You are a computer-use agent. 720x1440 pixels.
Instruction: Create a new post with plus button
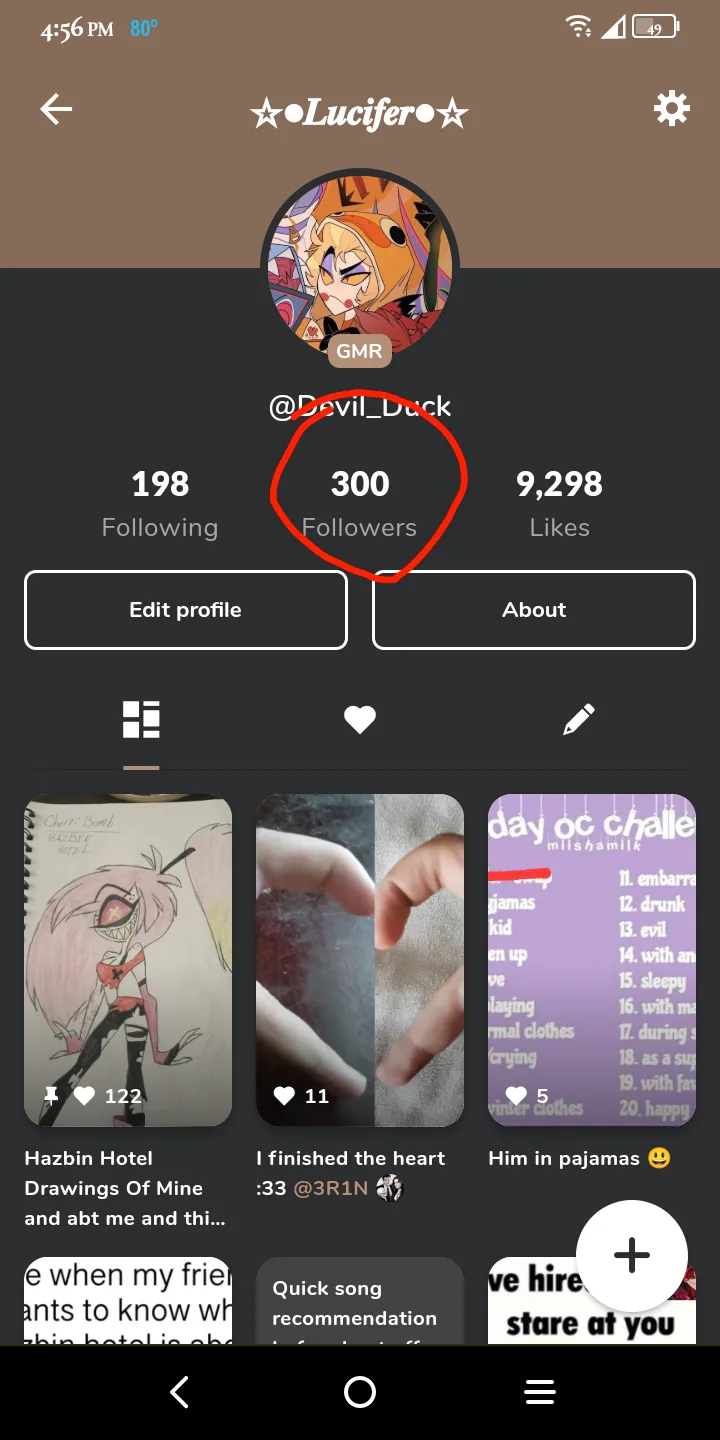coord(632,1256)
